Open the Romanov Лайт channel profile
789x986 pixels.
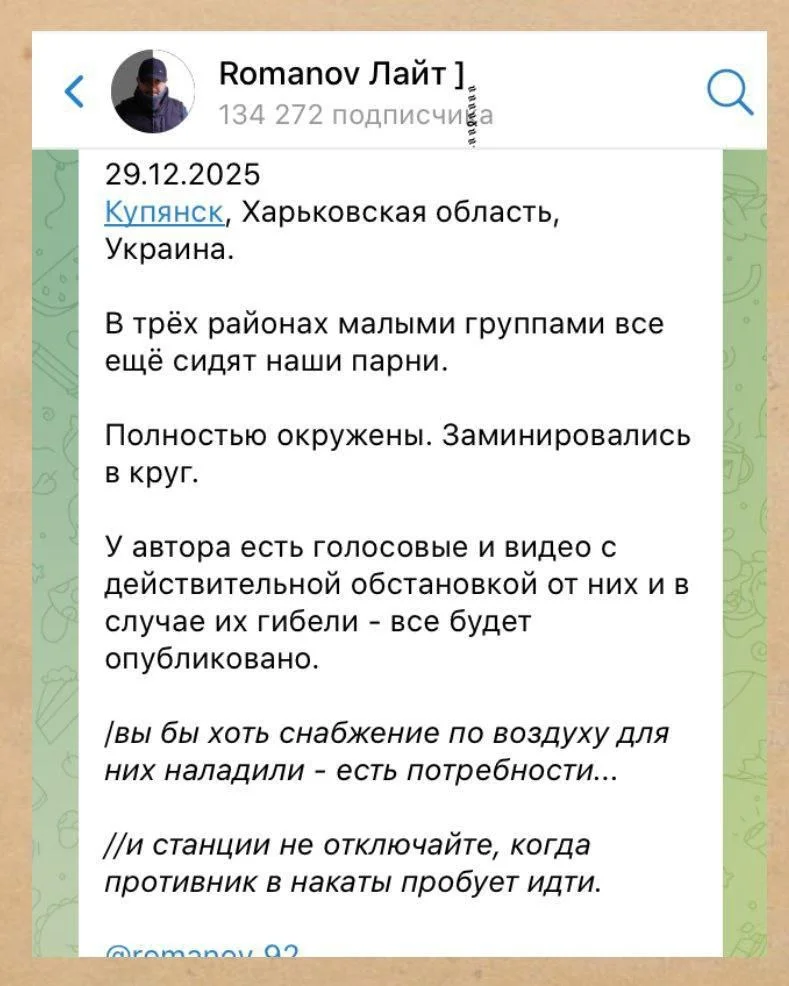[152, 93]
